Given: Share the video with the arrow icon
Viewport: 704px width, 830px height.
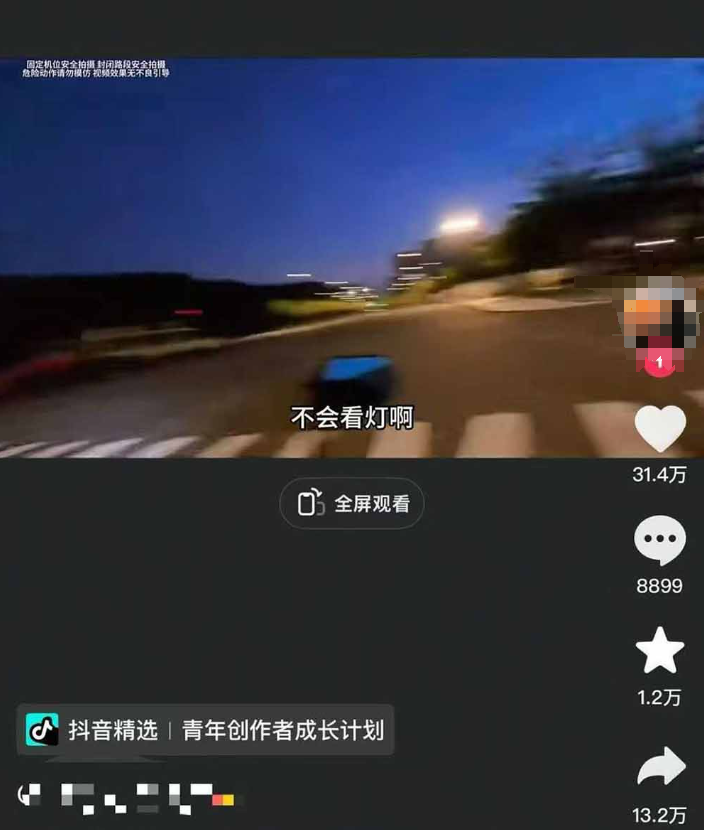Looking at the screenshot, I should (660, 768).
